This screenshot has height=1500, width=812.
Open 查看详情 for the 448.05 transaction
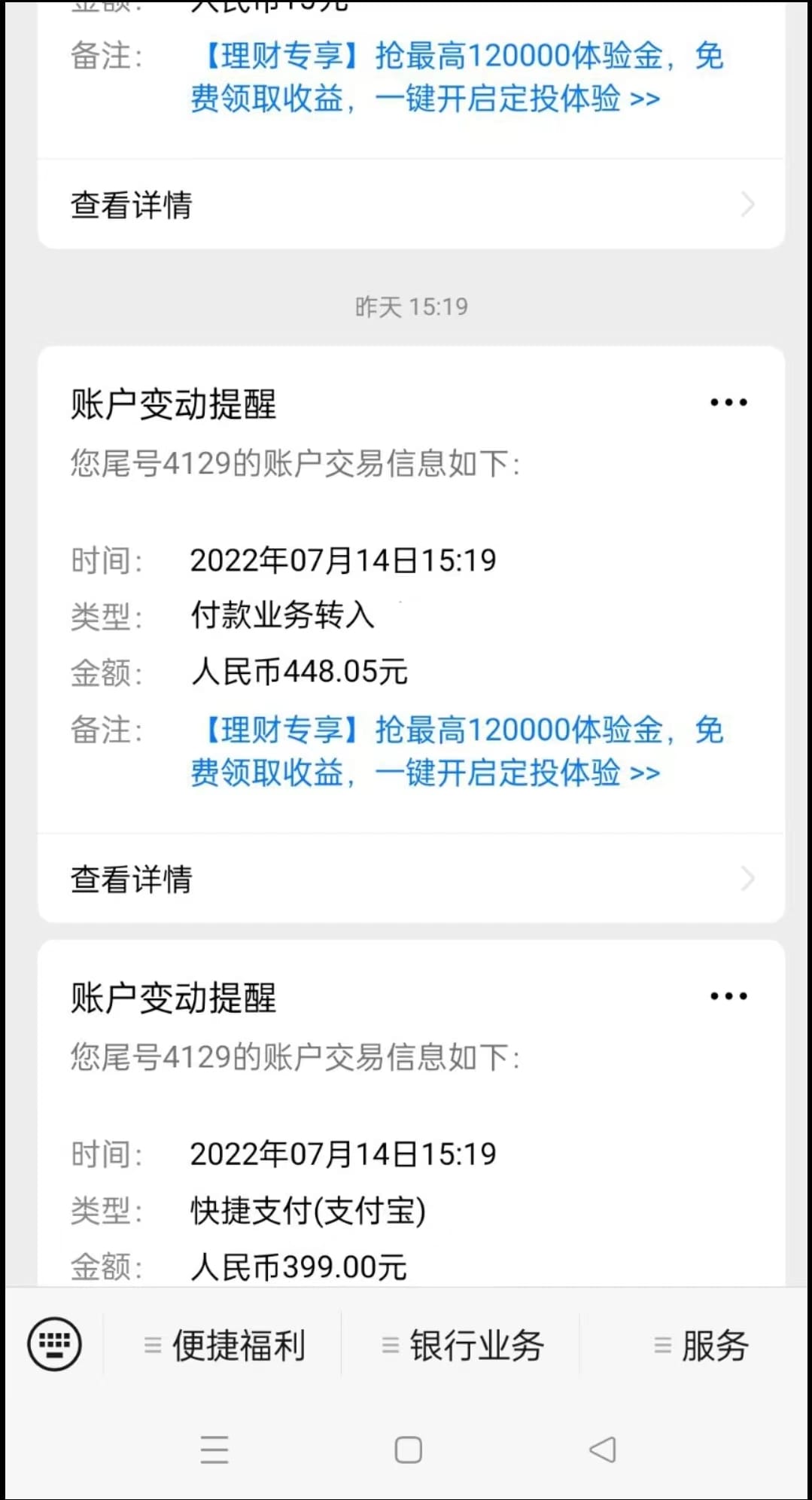pyautogui.click(x=131, y=878)
